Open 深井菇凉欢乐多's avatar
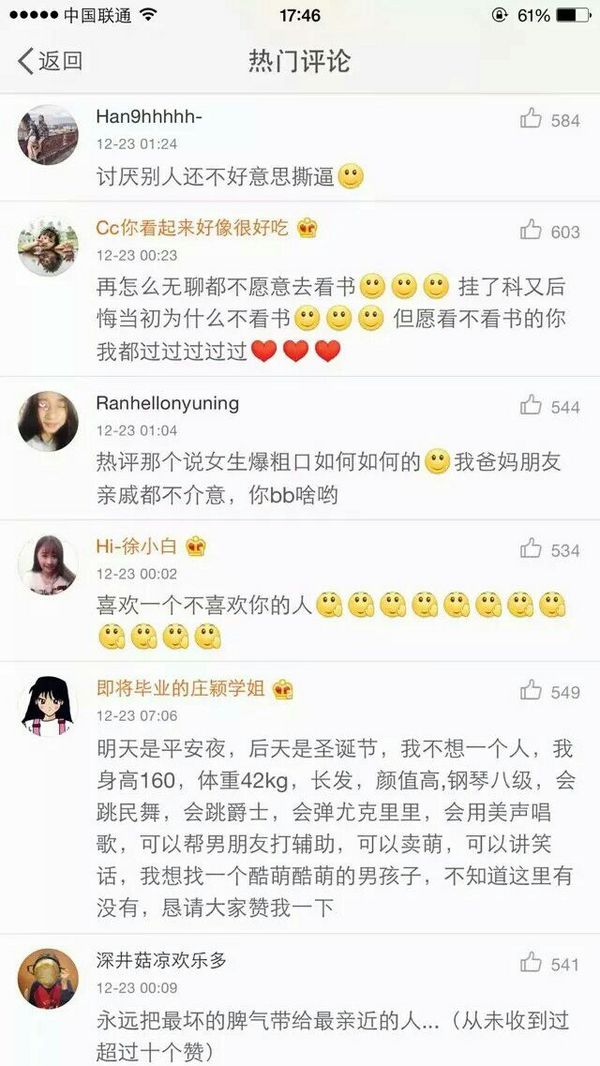600x1066 pixels. (x=48, y=977)
